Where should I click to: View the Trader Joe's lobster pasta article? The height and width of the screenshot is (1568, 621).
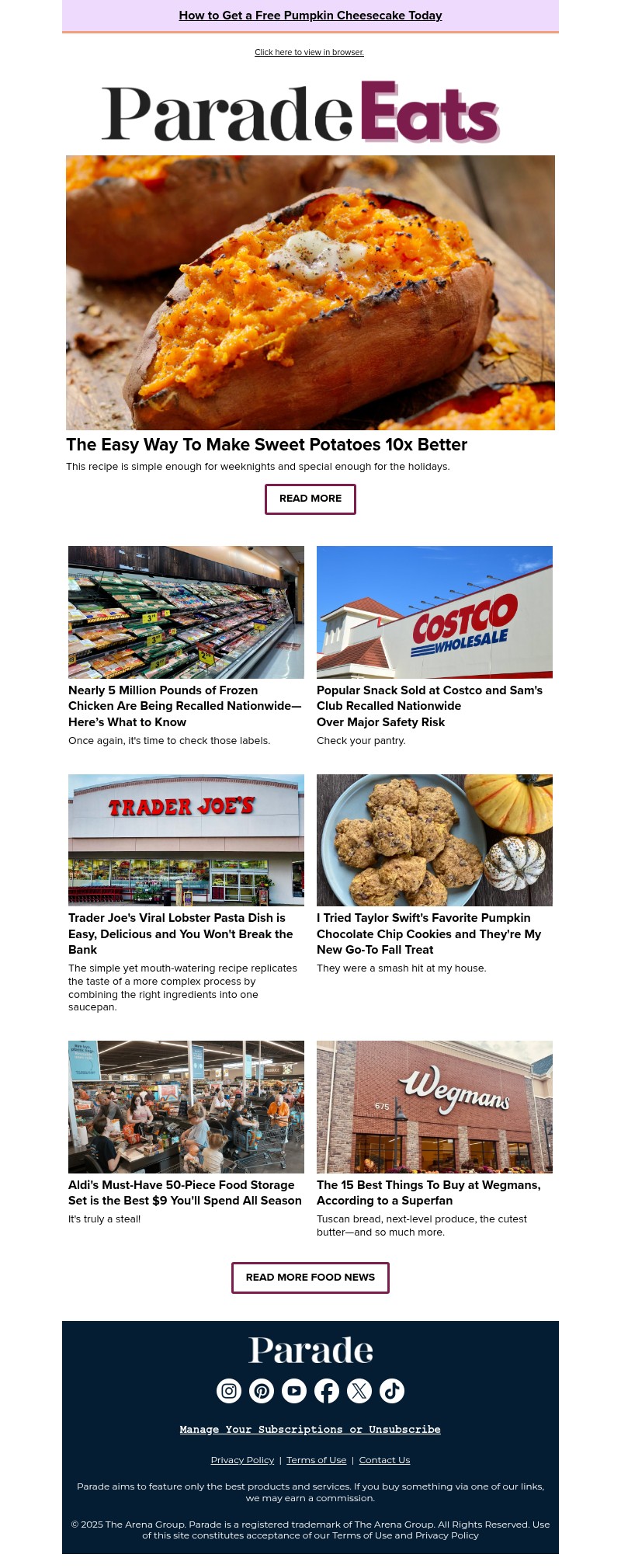pos(180,933)
